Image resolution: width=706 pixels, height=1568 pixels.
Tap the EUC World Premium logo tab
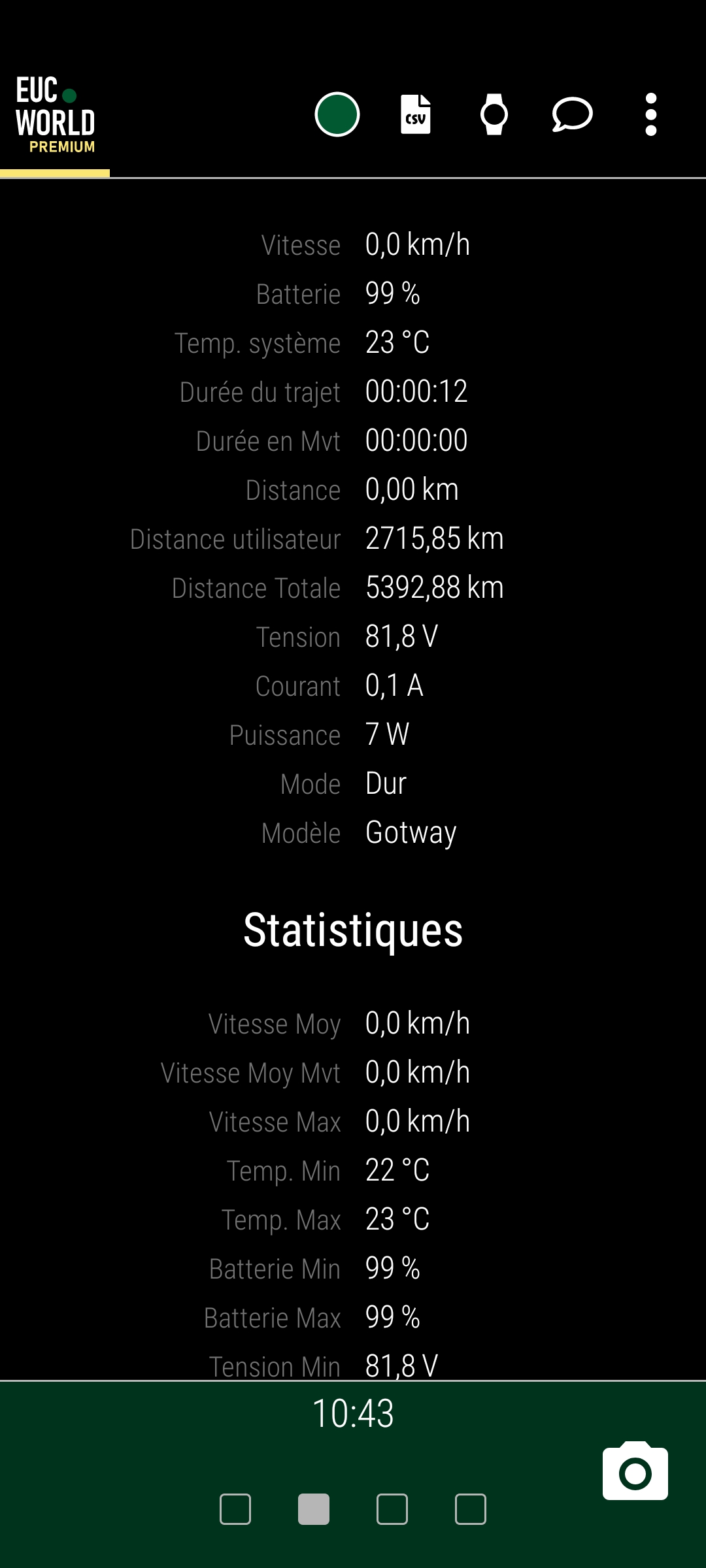click(55, 115)
